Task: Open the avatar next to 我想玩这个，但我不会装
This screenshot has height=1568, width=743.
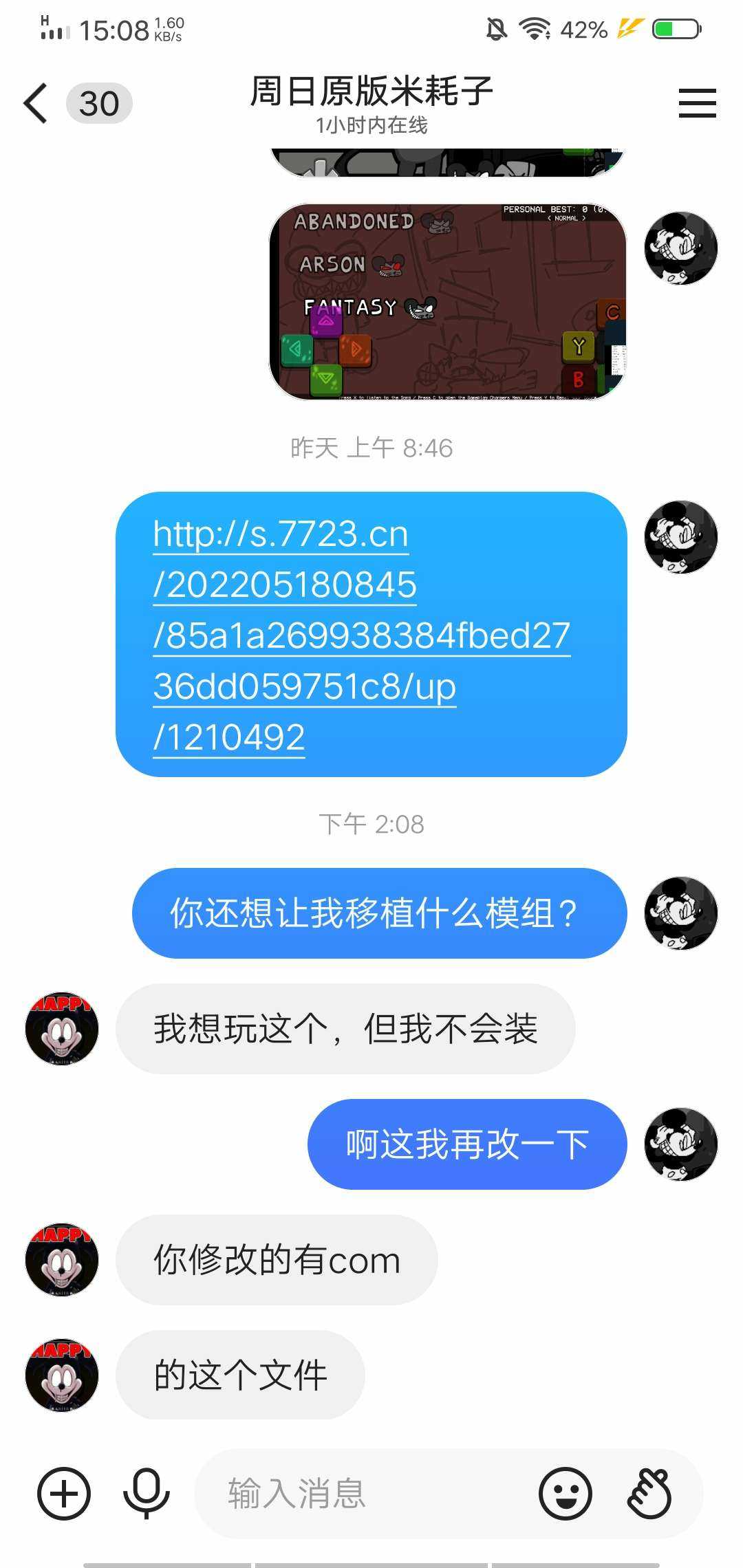Action: pos(62,1029)
